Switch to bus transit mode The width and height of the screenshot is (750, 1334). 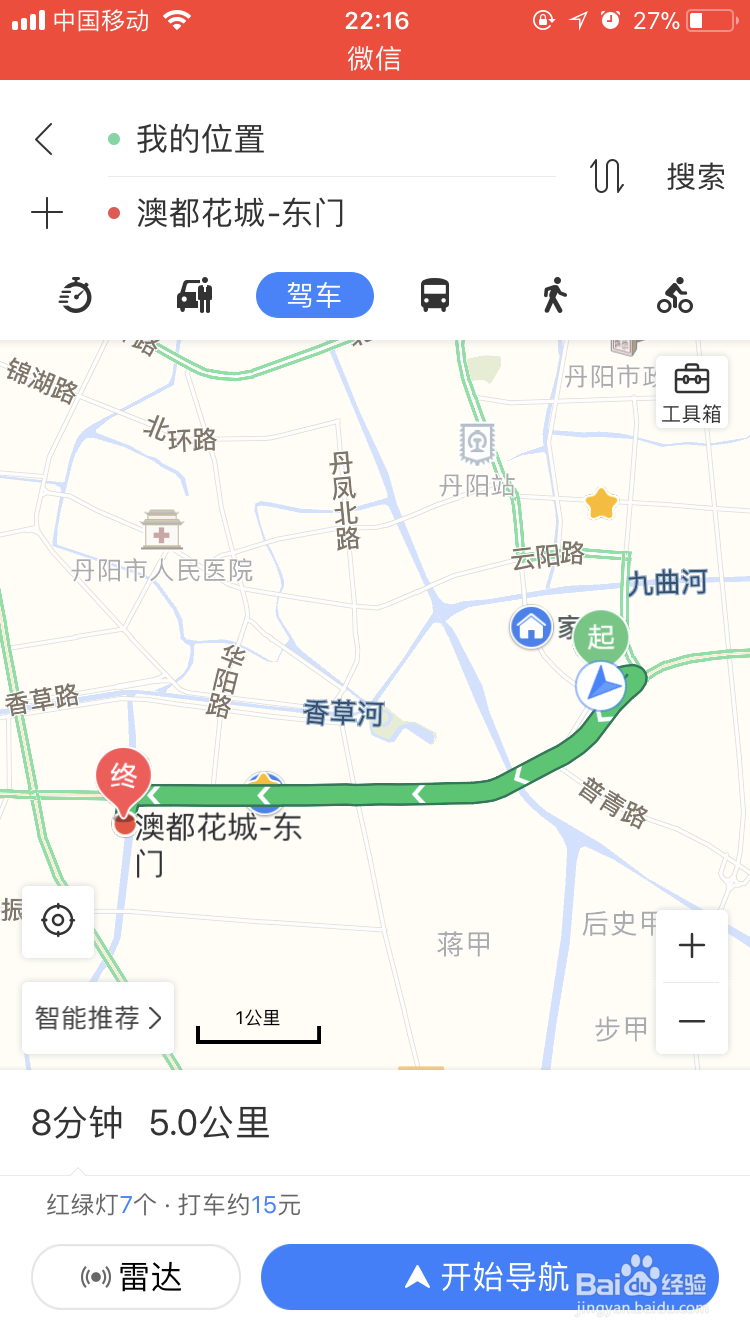[434, 295]
